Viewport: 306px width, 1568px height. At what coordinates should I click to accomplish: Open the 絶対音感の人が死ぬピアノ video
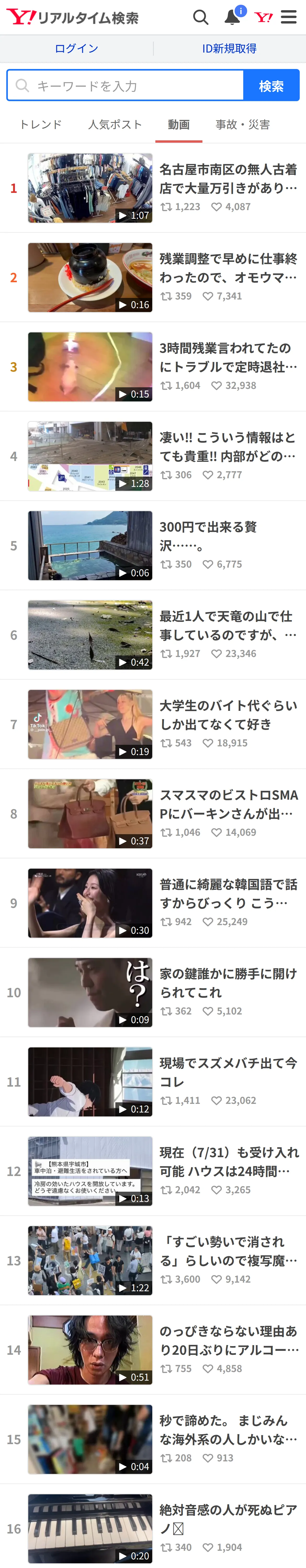coord(153,1529)
